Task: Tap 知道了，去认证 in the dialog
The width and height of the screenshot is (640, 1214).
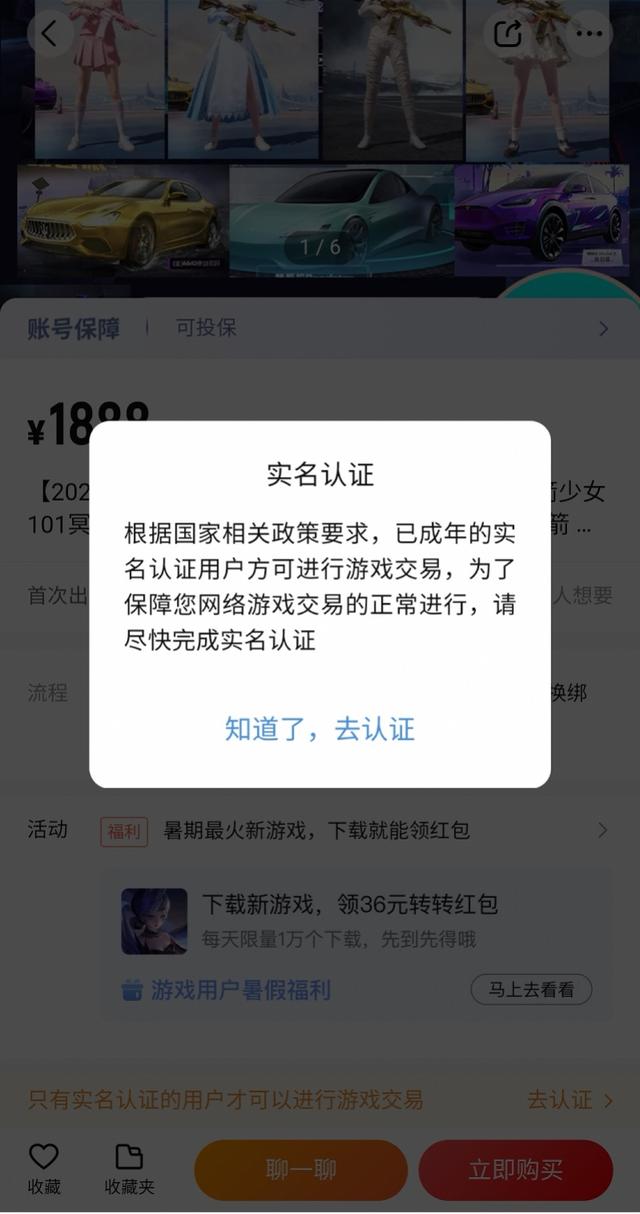Action: [319, 729]
